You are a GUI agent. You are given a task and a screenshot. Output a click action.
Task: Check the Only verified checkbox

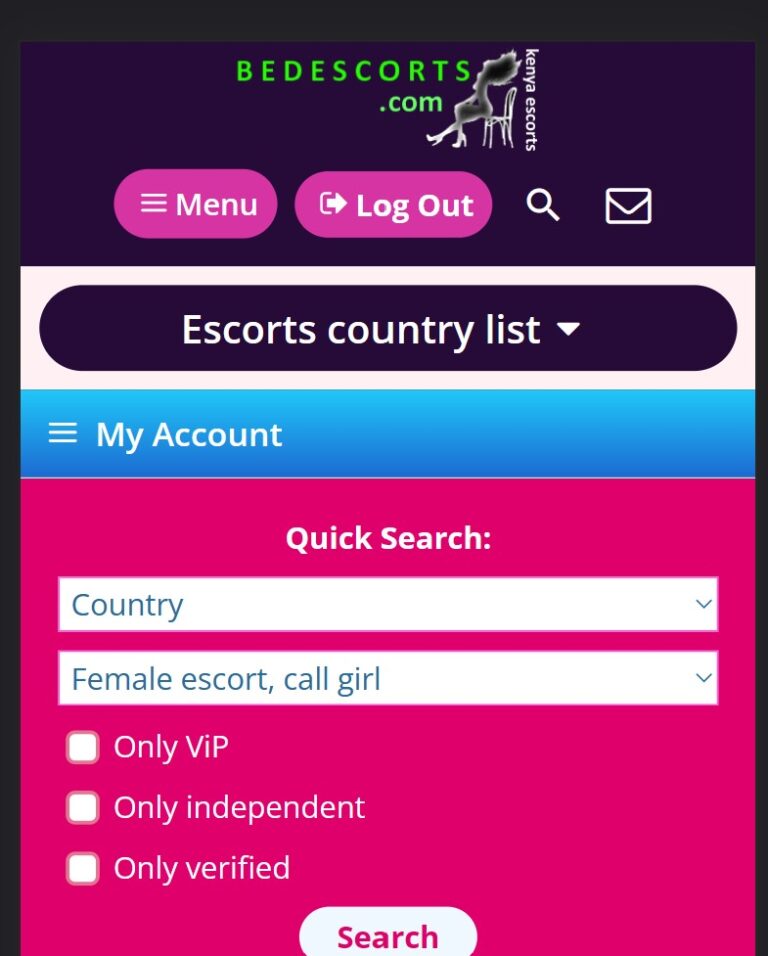83,868
